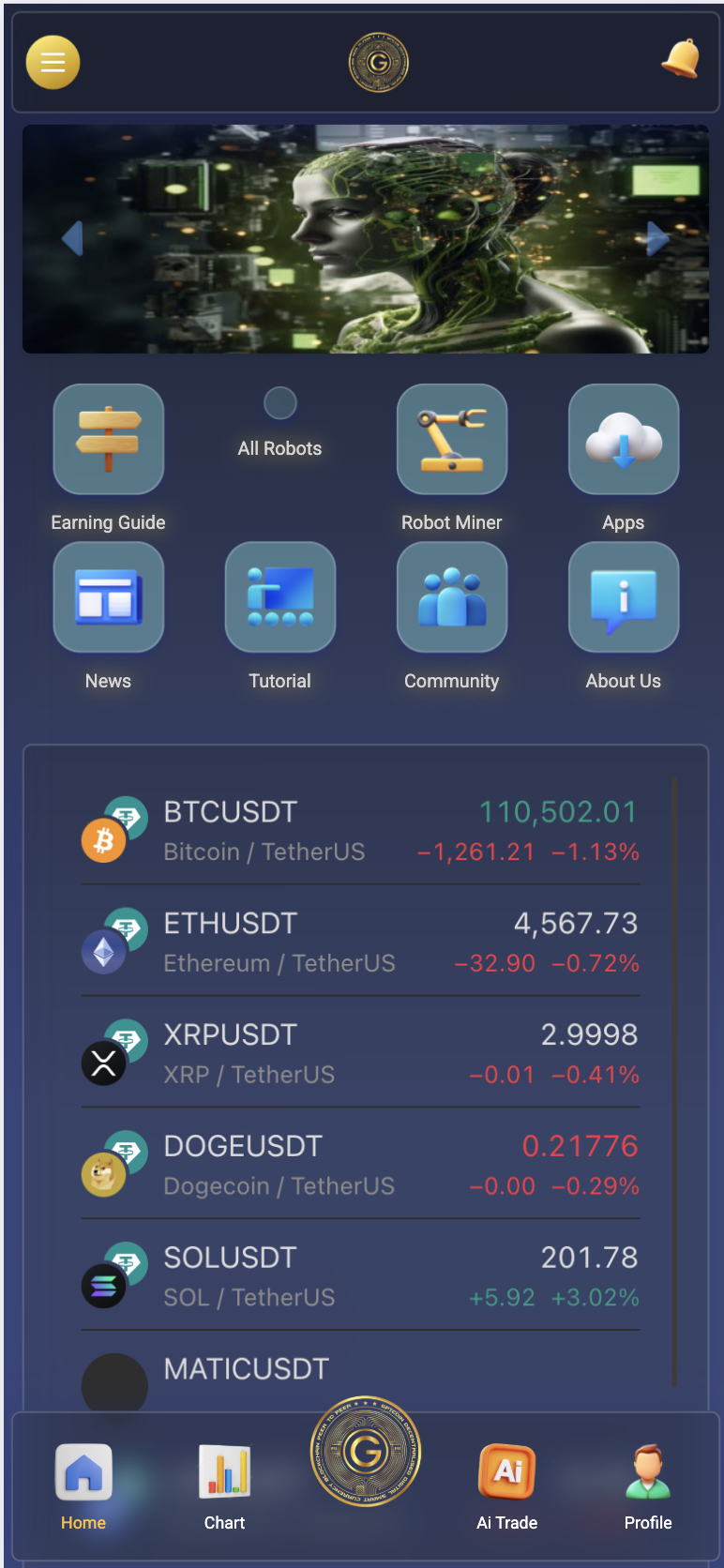The height and width of the screenshot is (1568, 724).
Task: Open the Community page
Action: [x=452, y=598]
